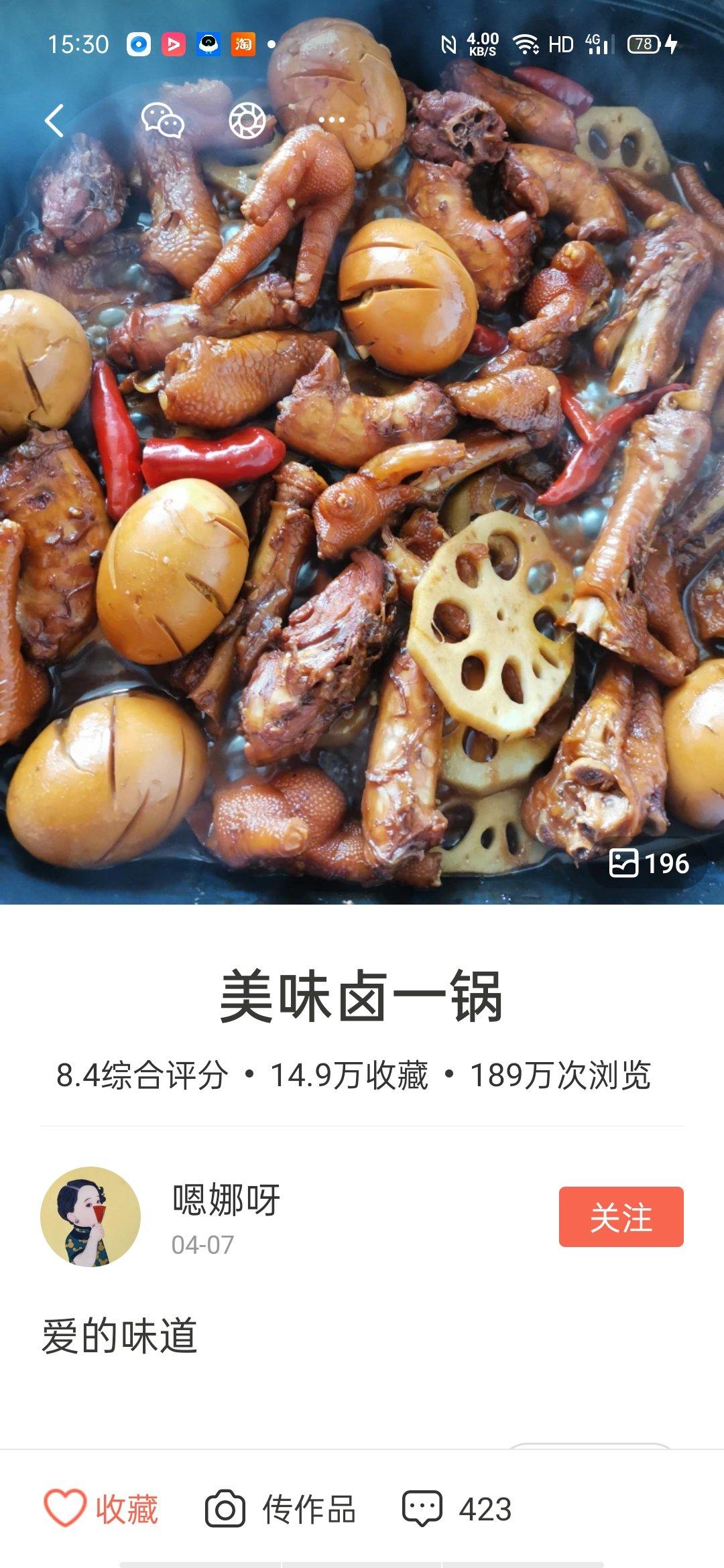Toggle HD calling in the status bar
Screen dimensions: 724x1568
560,44
